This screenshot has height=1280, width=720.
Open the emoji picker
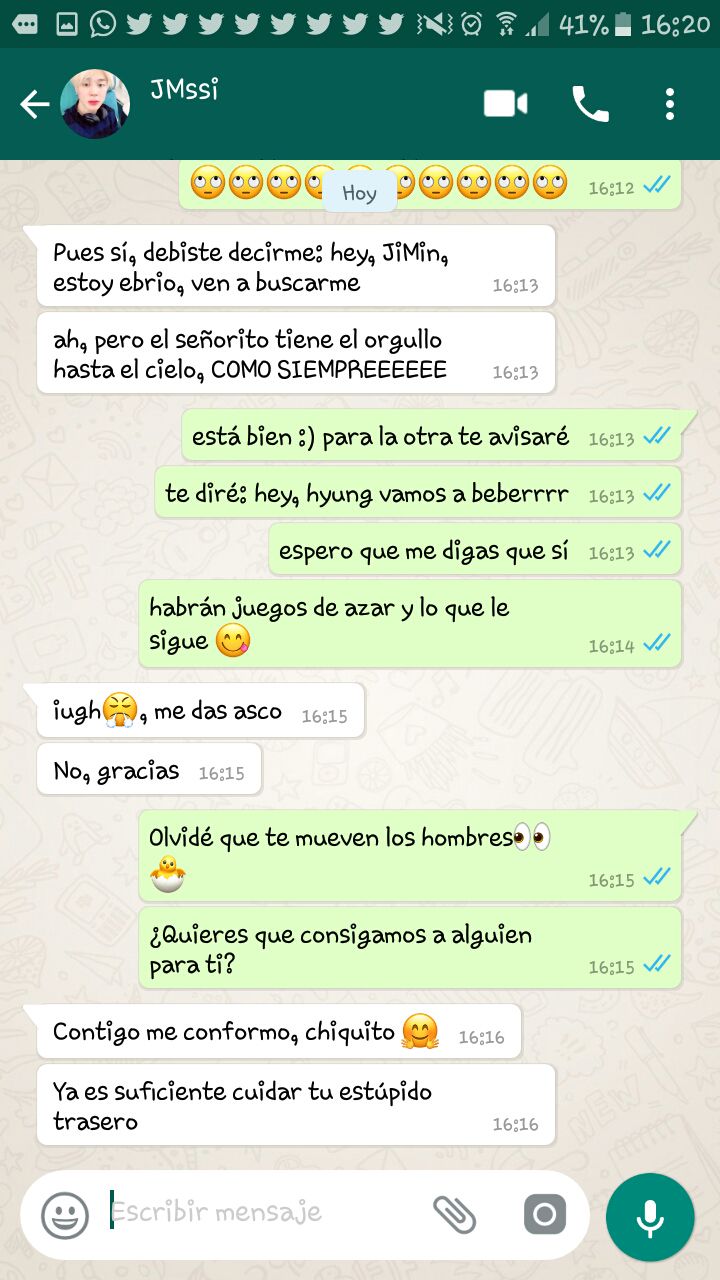coord(65,1215)
